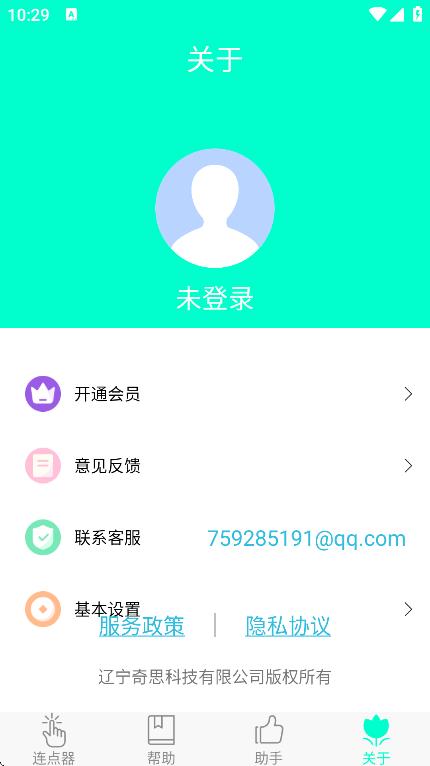Switch to the 助手 tab
This screenshot has width=430, height=766.
click(269, 739)
